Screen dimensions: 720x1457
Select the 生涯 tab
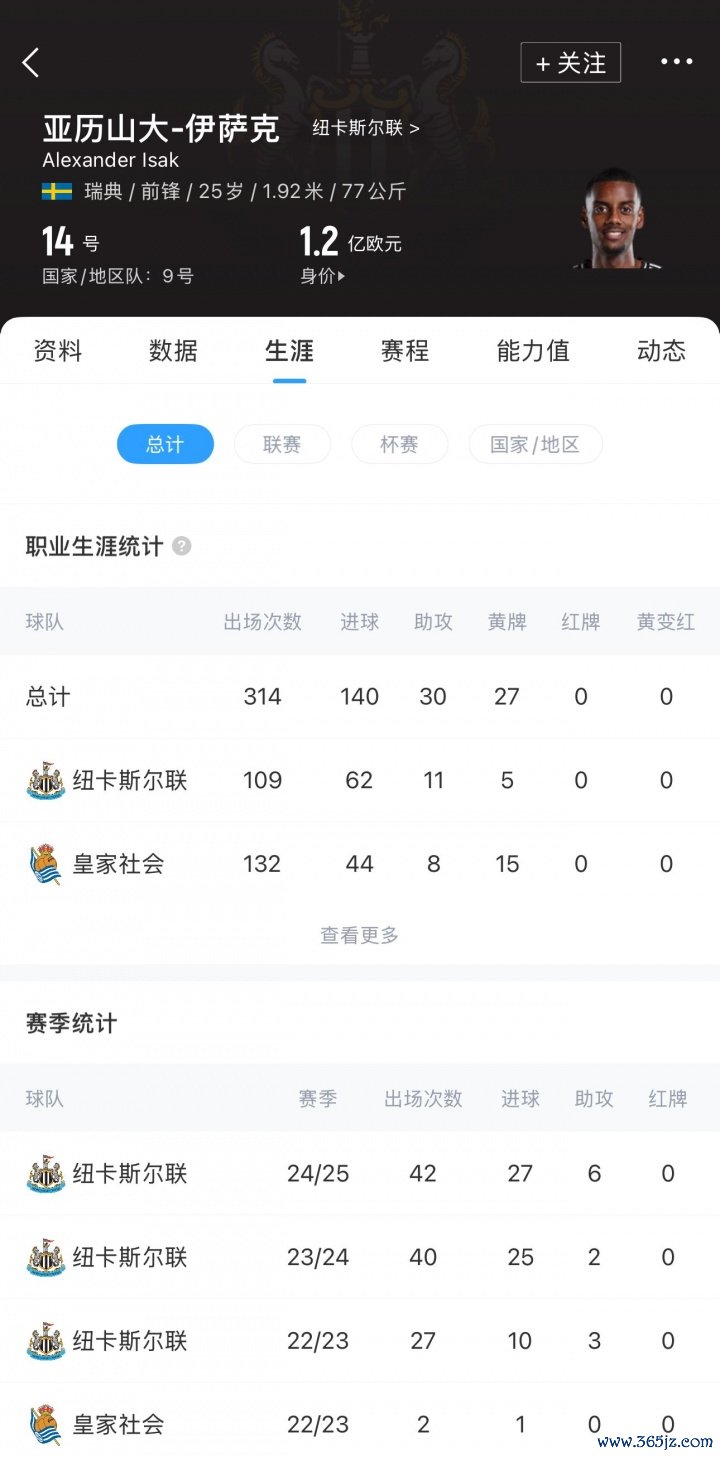(289, 350)
